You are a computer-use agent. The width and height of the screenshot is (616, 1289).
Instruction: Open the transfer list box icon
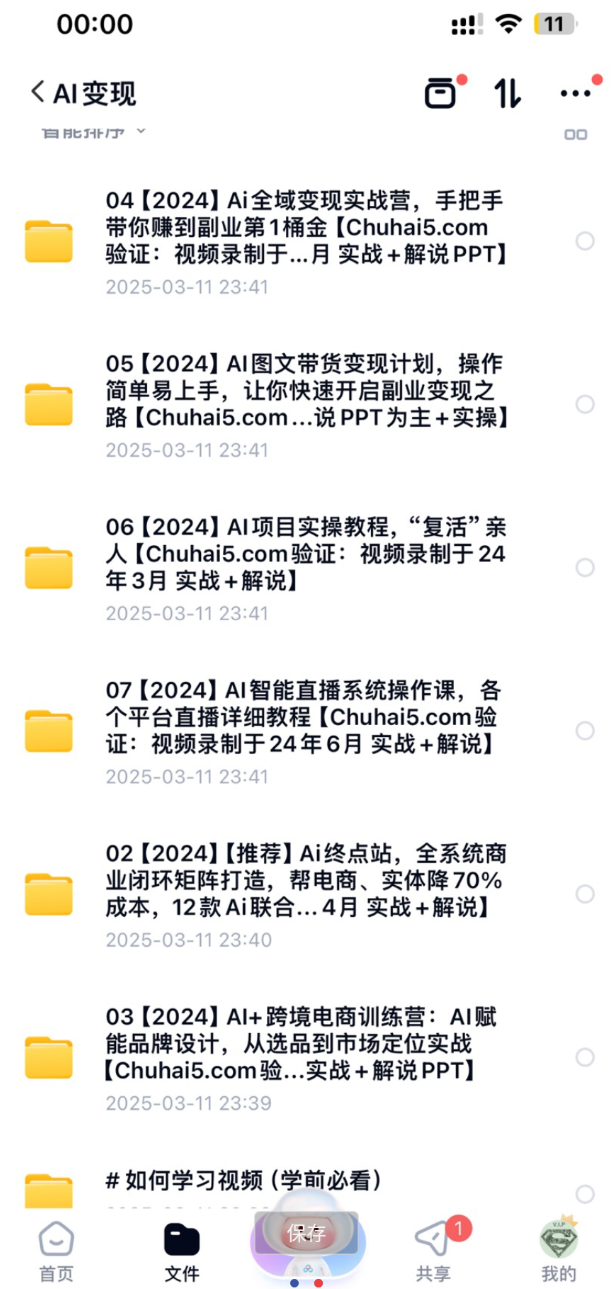(x=441, y=93)
